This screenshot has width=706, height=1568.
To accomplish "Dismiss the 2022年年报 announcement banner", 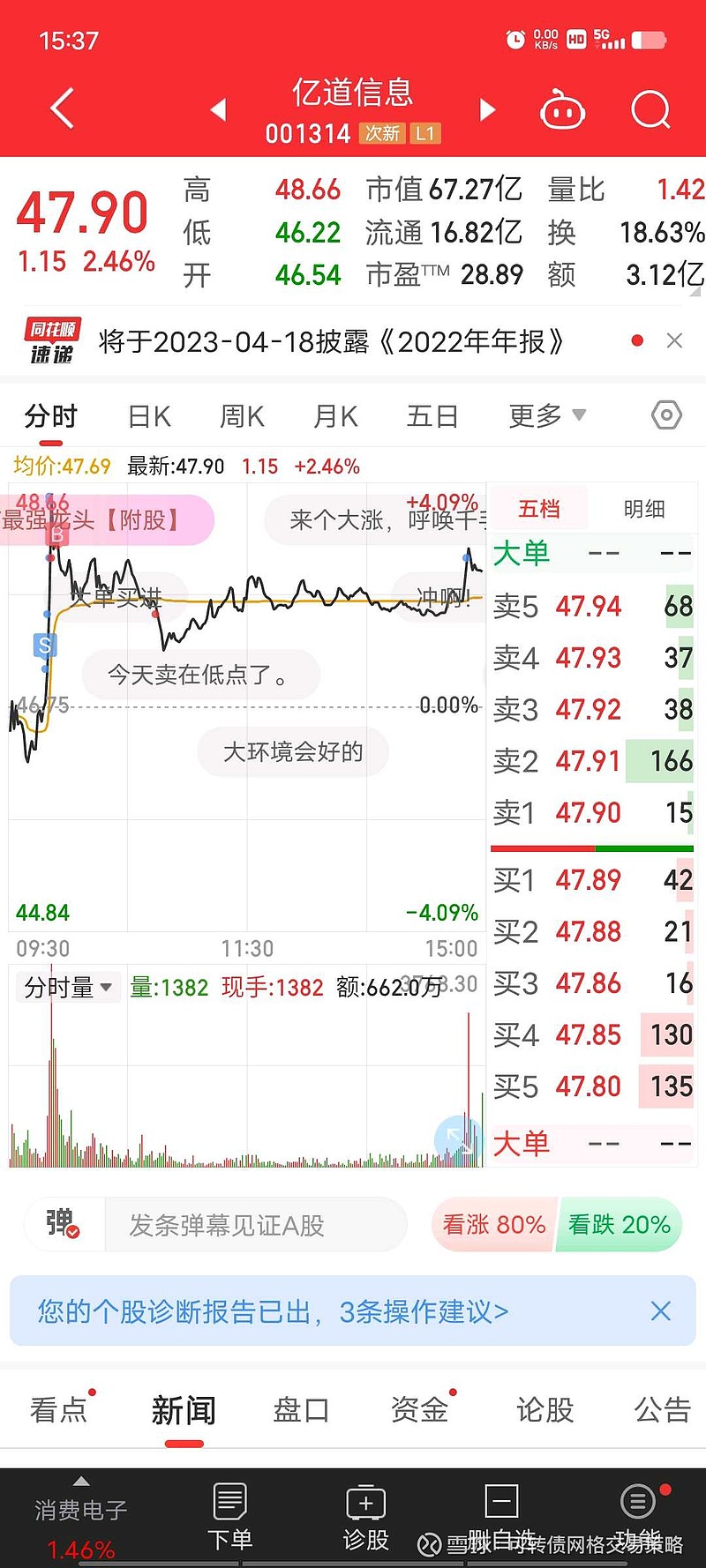I will tap(674, 341).
